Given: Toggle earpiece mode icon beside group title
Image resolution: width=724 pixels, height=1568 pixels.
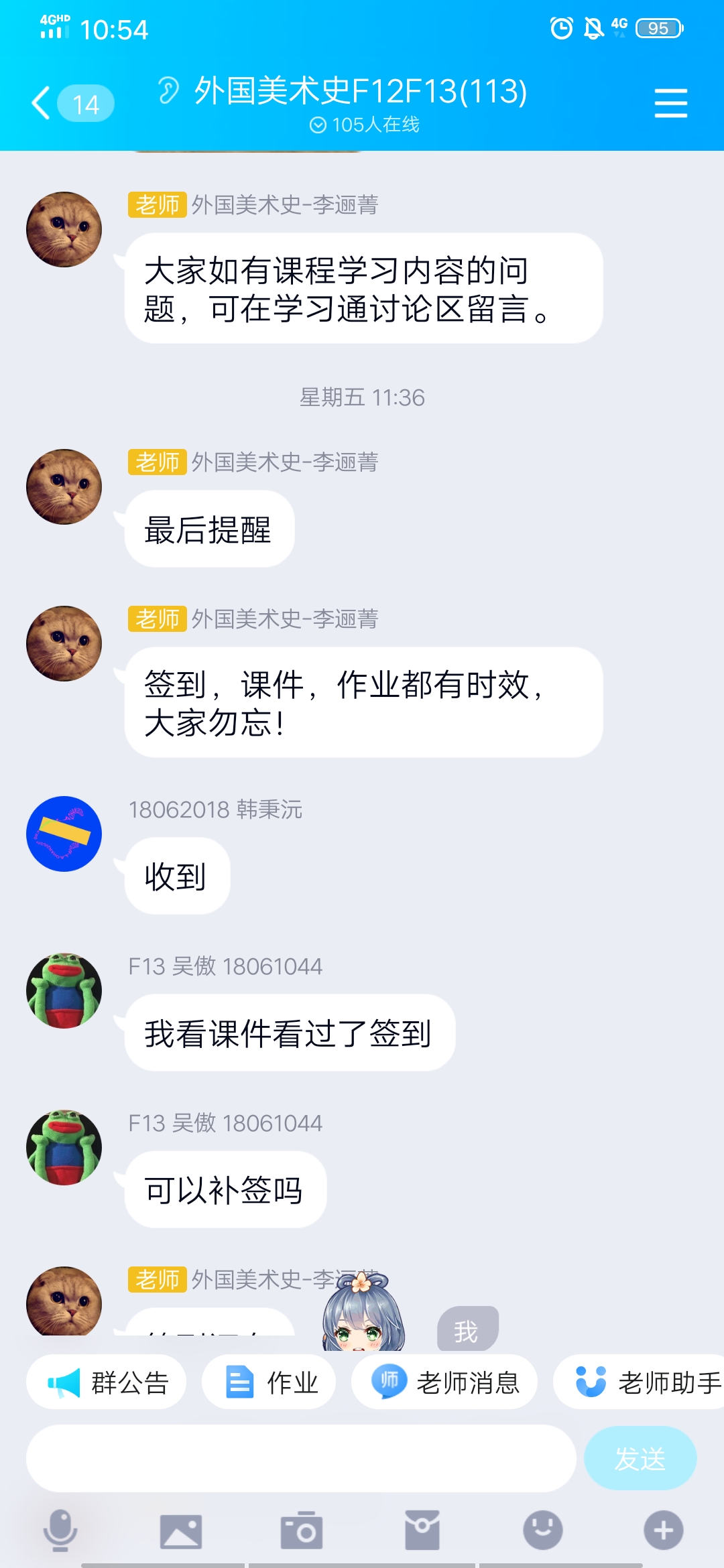Looking at the screenshot, I should click(168, 90).
